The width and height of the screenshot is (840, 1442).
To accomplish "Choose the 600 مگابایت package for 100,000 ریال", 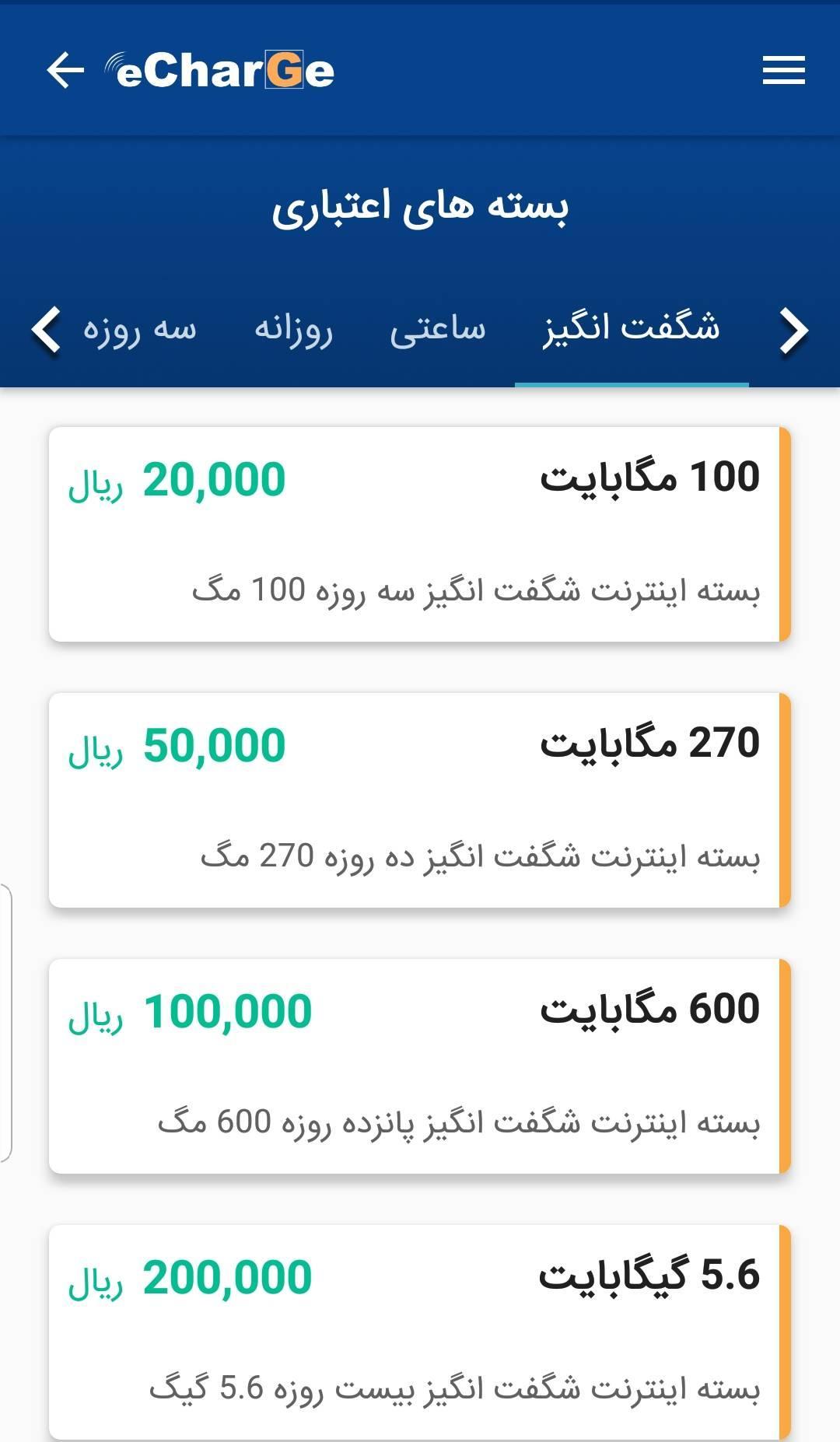I will [x=420, y=1066].
